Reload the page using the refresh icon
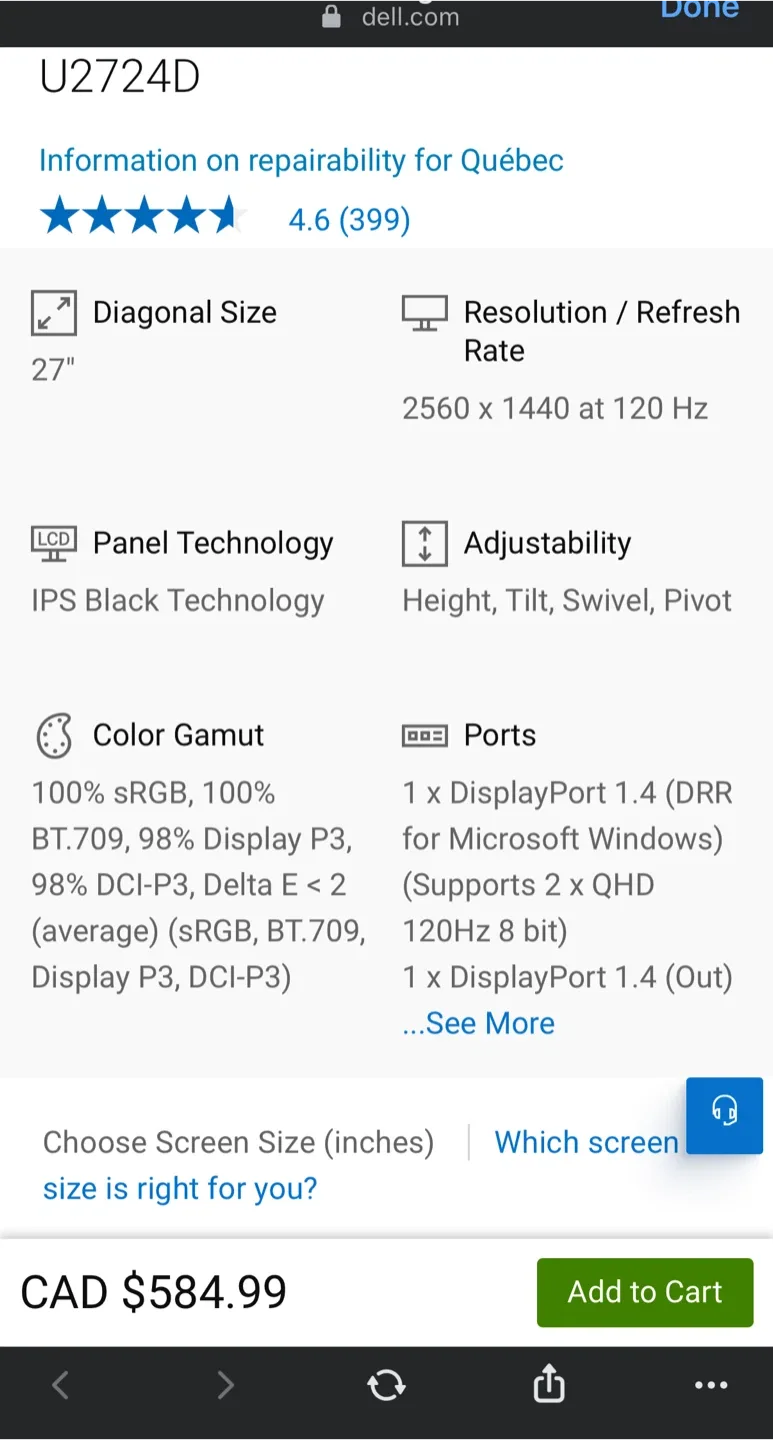 tap(386, 1385)
